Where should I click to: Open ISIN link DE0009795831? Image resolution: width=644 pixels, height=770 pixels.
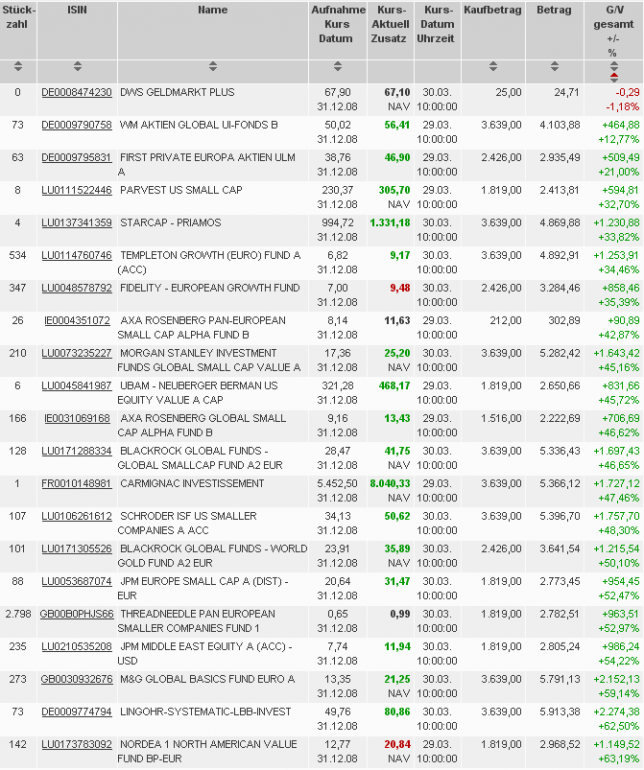(76, 157)
